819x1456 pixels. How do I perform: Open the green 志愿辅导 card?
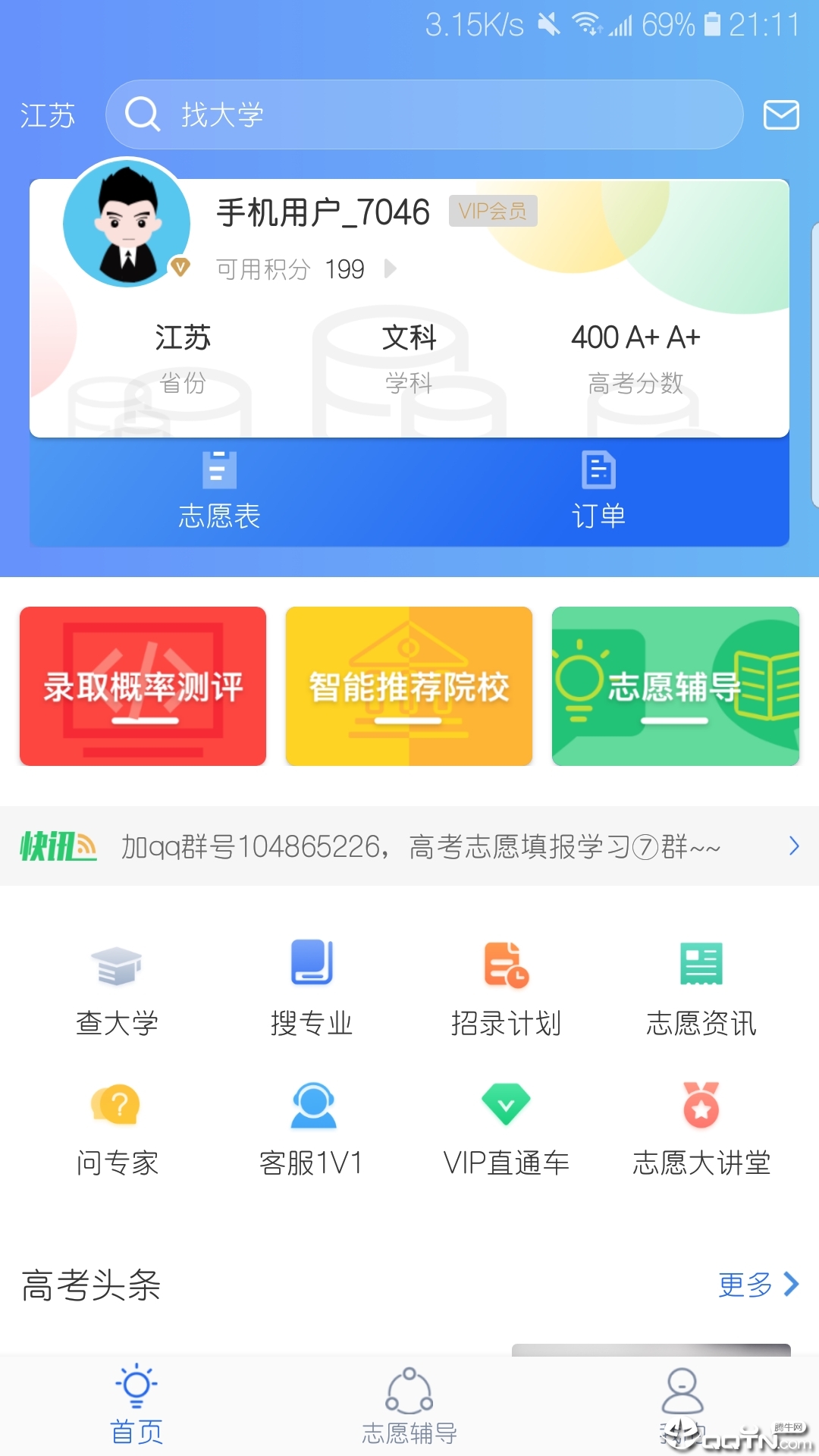click(x=675, y=686)
